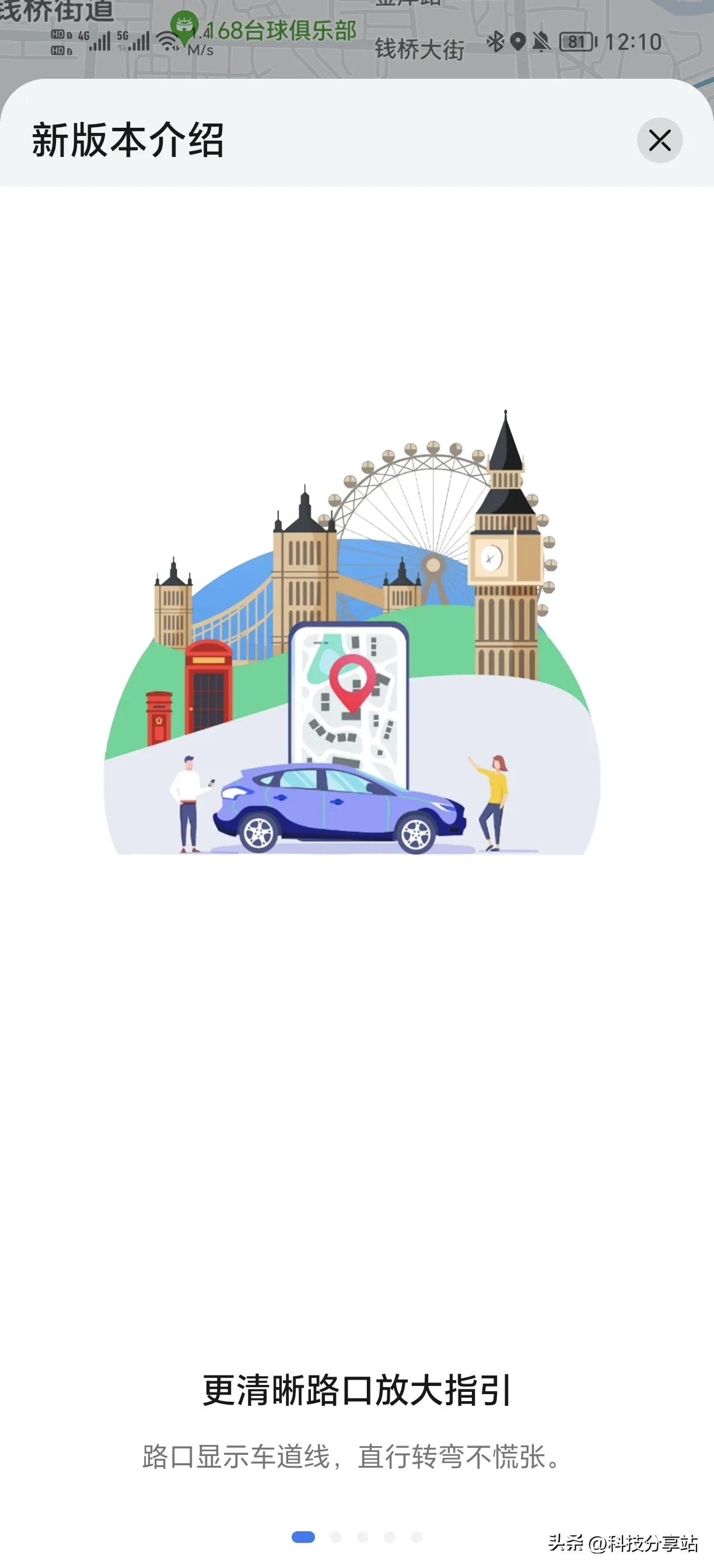
Task: Close the 新版本介绍 sheet
Action: (659, 141)
